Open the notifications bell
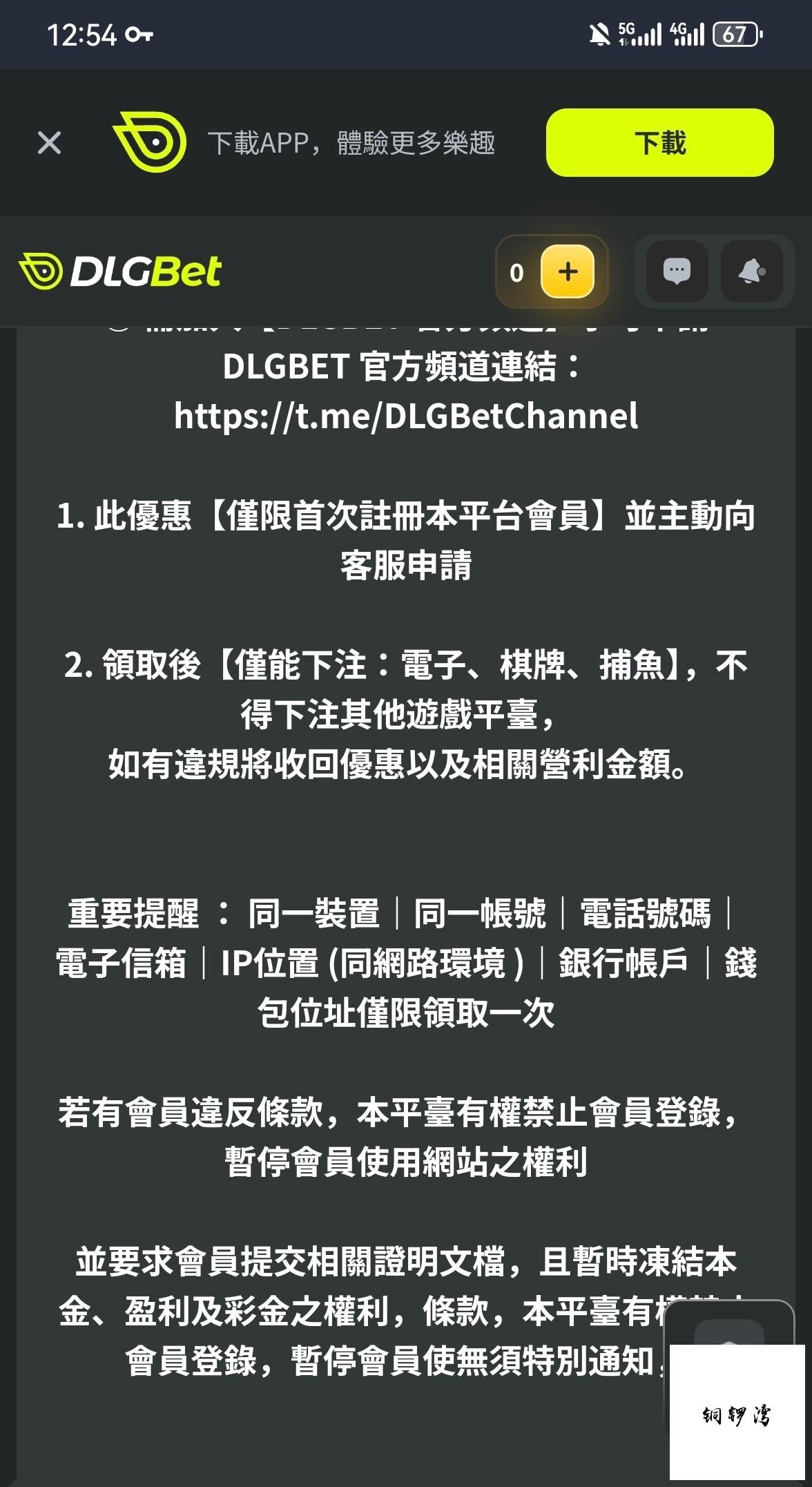812x1487 pixels. point(752,271)
